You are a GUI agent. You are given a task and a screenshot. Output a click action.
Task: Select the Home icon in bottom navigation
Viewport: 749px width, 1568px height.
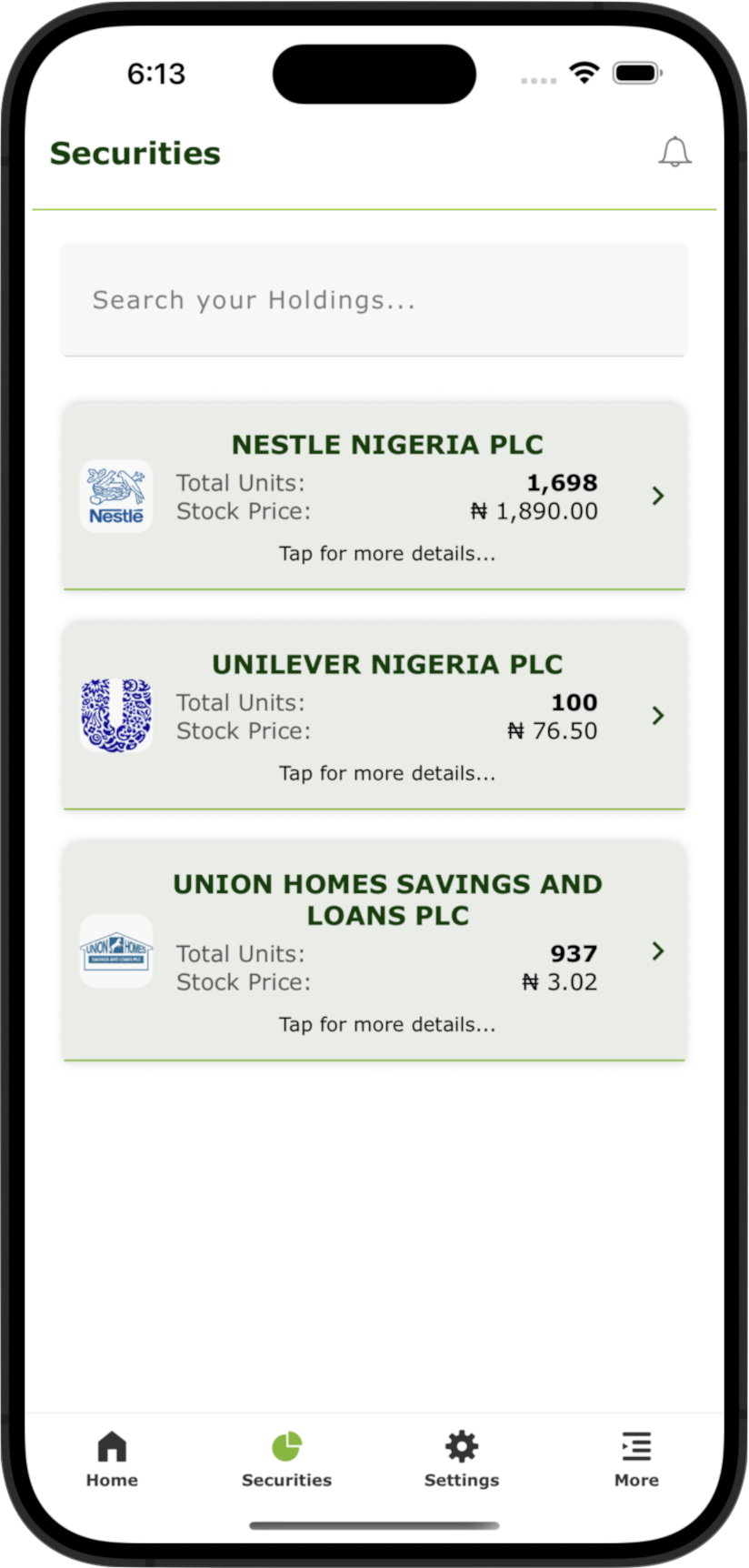coord(111,1446)
